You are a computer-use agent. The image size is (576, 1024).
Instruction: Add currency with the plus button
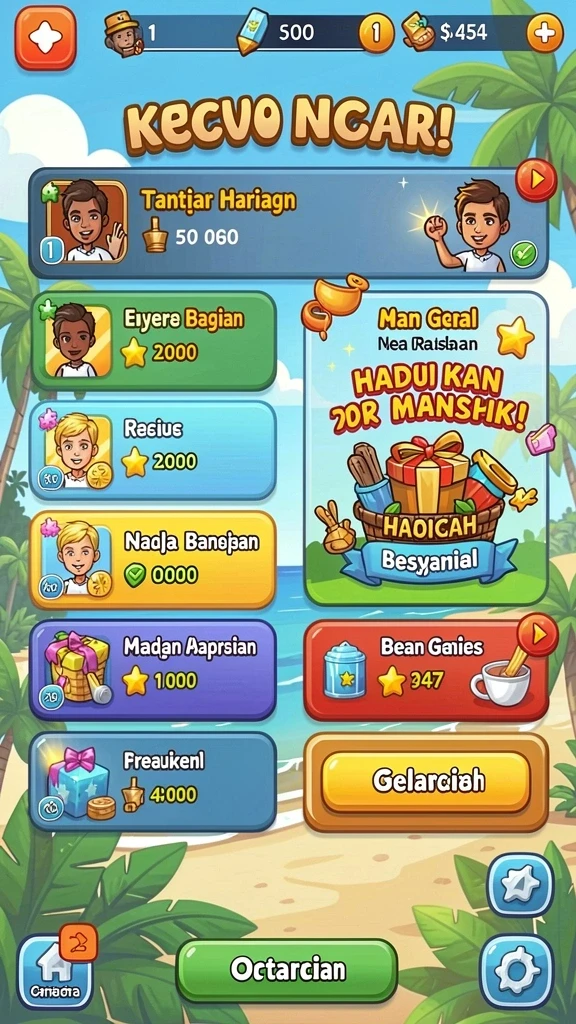545,33
